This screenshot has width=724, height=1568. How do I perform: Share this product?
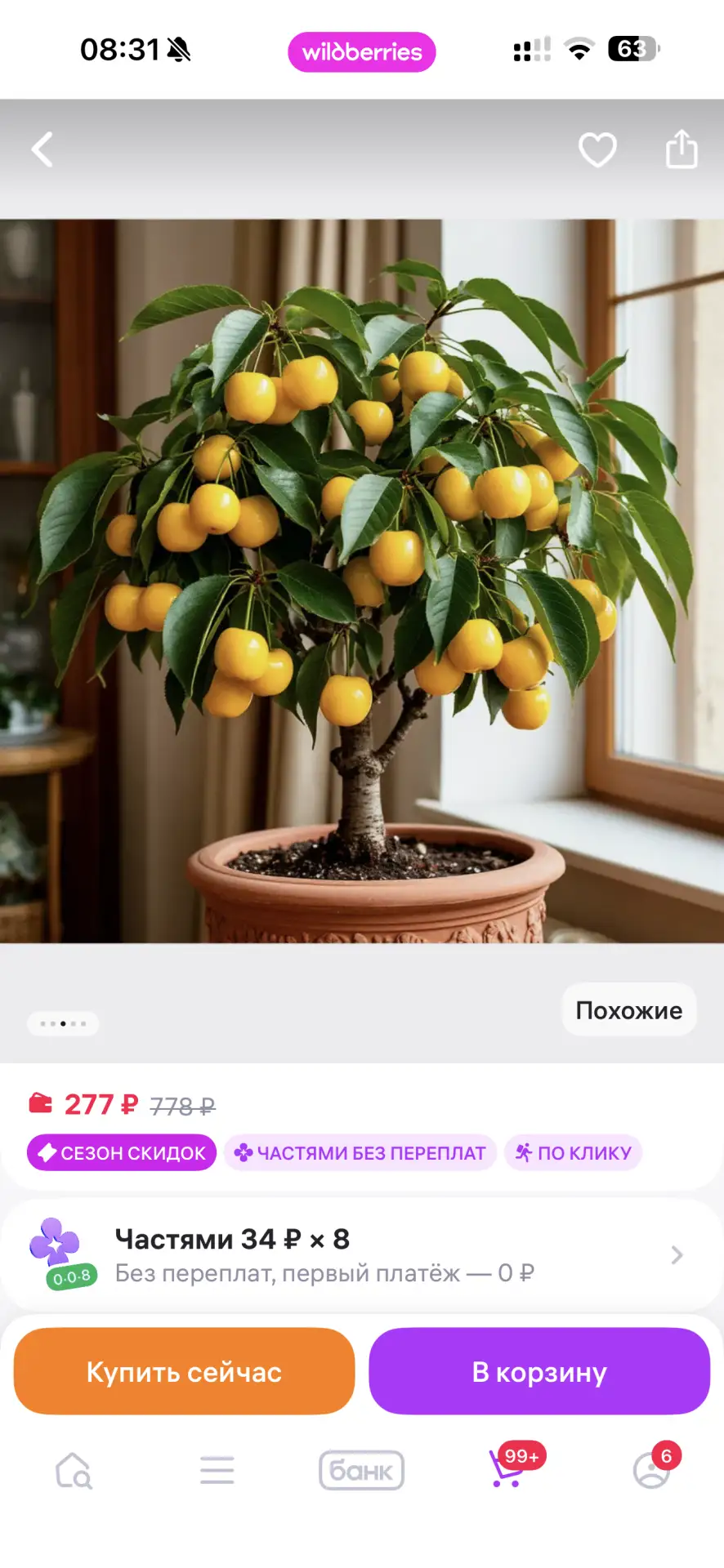point(682,149)
